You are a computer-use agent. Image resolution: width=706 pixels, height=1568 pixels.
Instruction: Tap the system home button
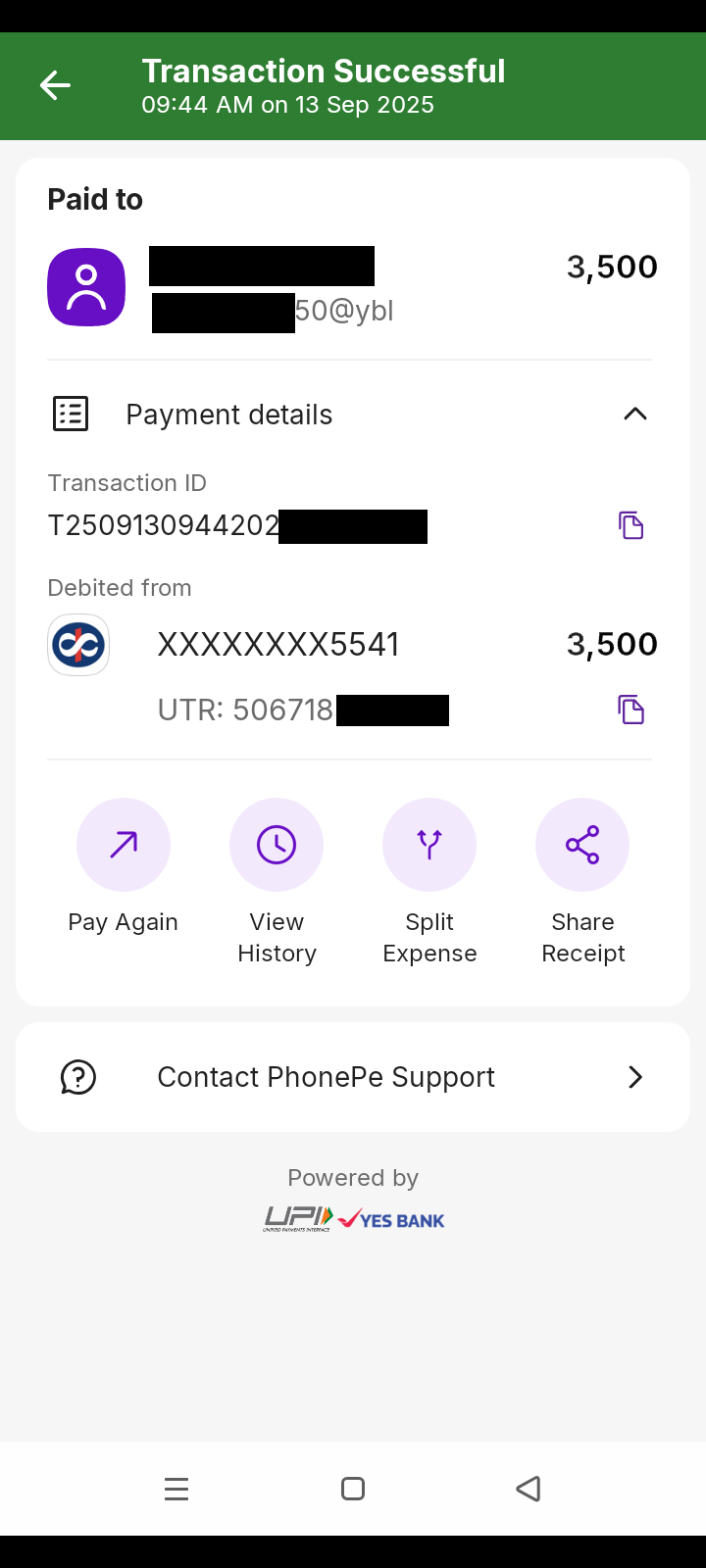click(x=353, y=1489)
